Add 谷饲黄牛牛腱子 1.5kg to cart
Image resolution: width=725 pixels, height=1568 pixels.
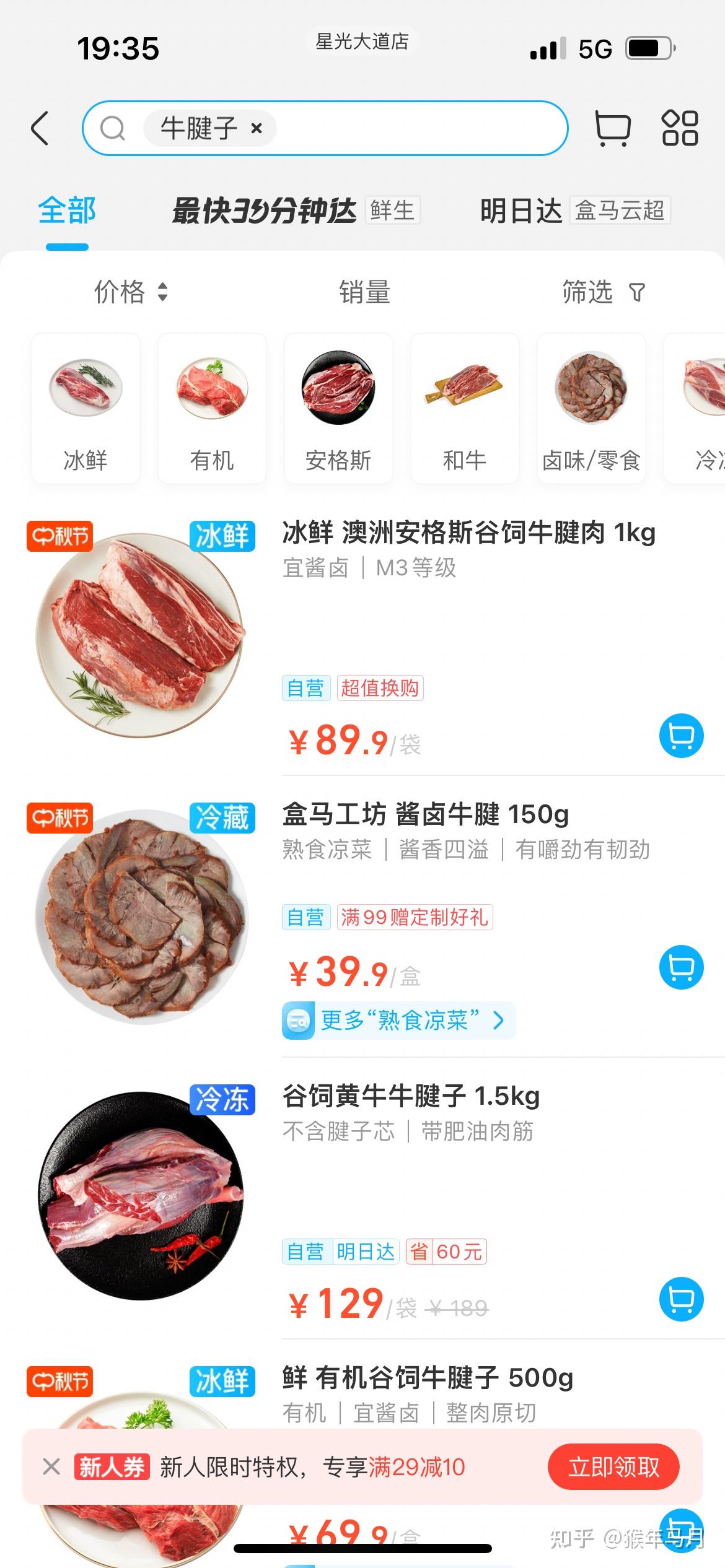(x=681, y=1299)
